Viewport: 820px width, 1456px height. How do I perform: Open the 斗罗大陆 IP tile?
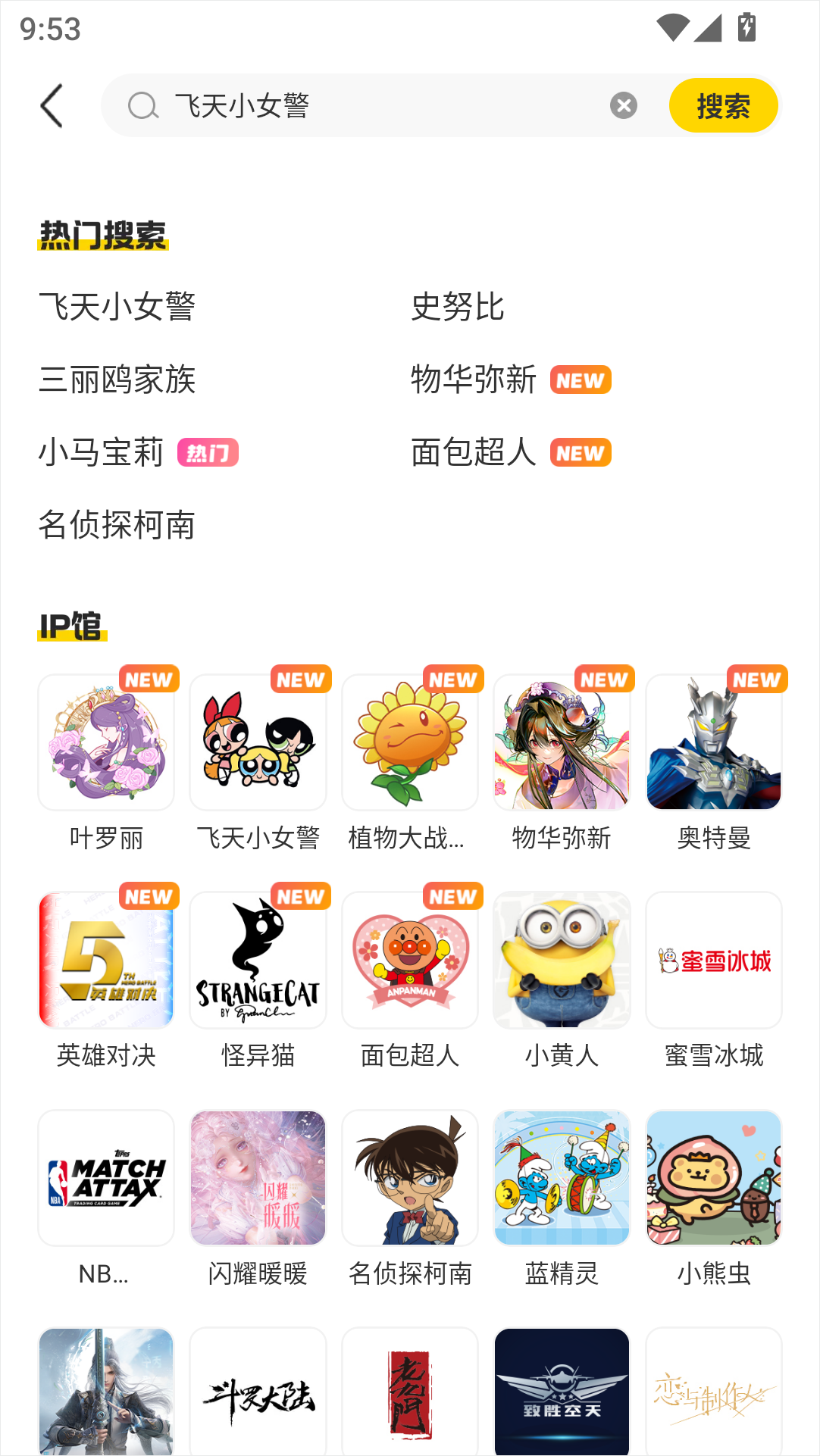tap(258, 1394)
